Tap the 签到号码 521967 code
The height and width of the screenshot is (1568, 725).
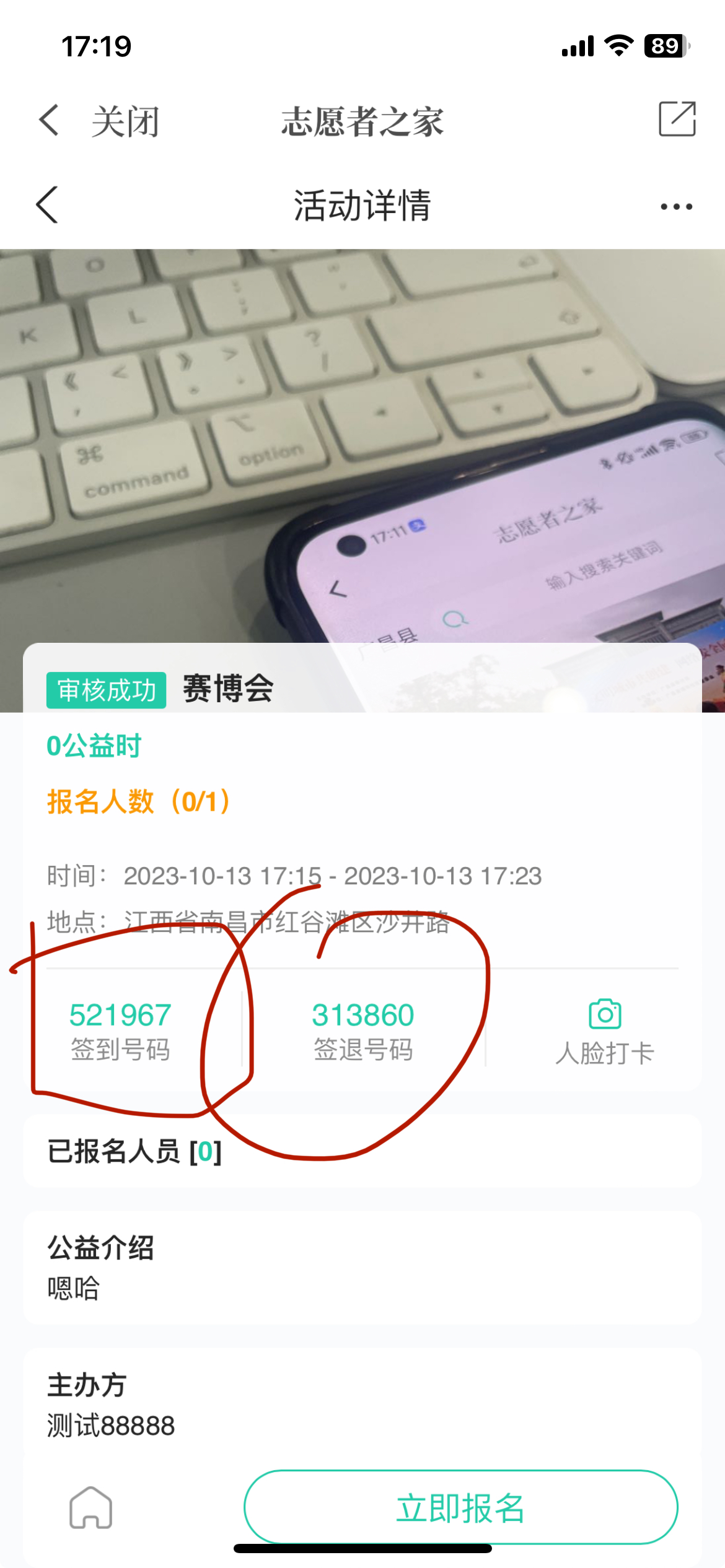pyautogui.click(x=120, y=1029)
